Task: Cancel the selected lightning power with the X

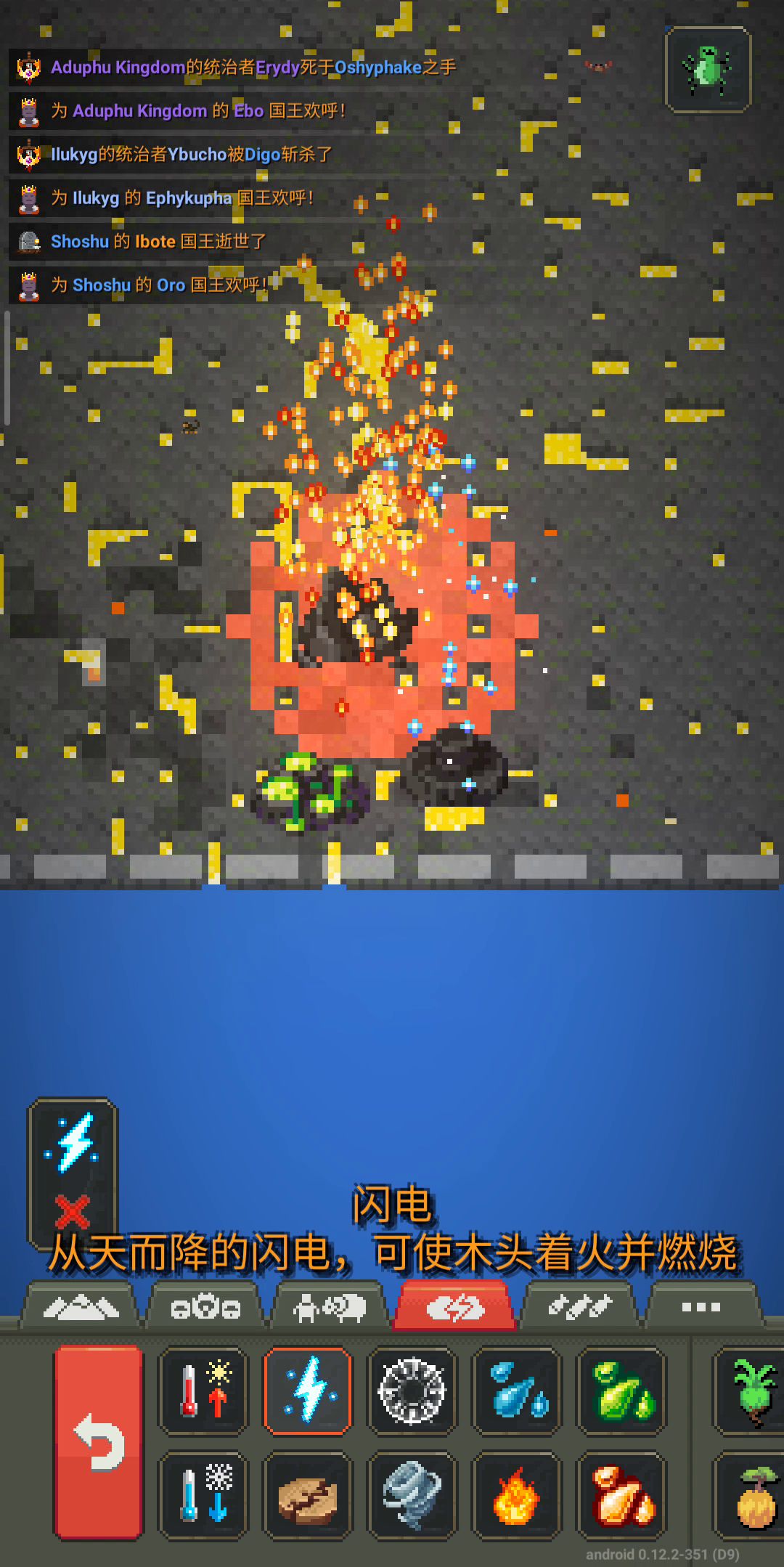Action: [x=73, y=1212]
